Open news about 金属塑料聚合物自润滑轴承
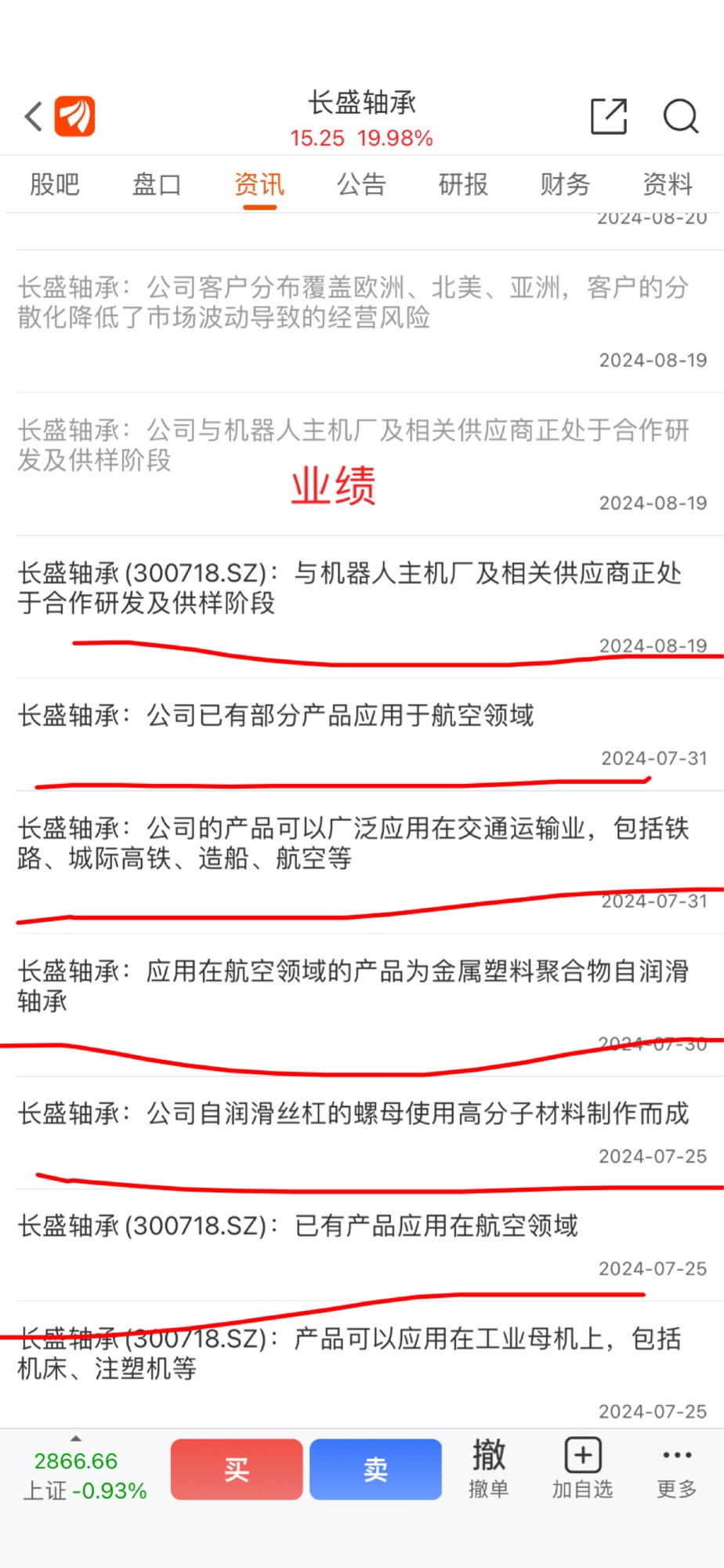Viewport: 724px width, 1568px height. (x=362, y=1005)
